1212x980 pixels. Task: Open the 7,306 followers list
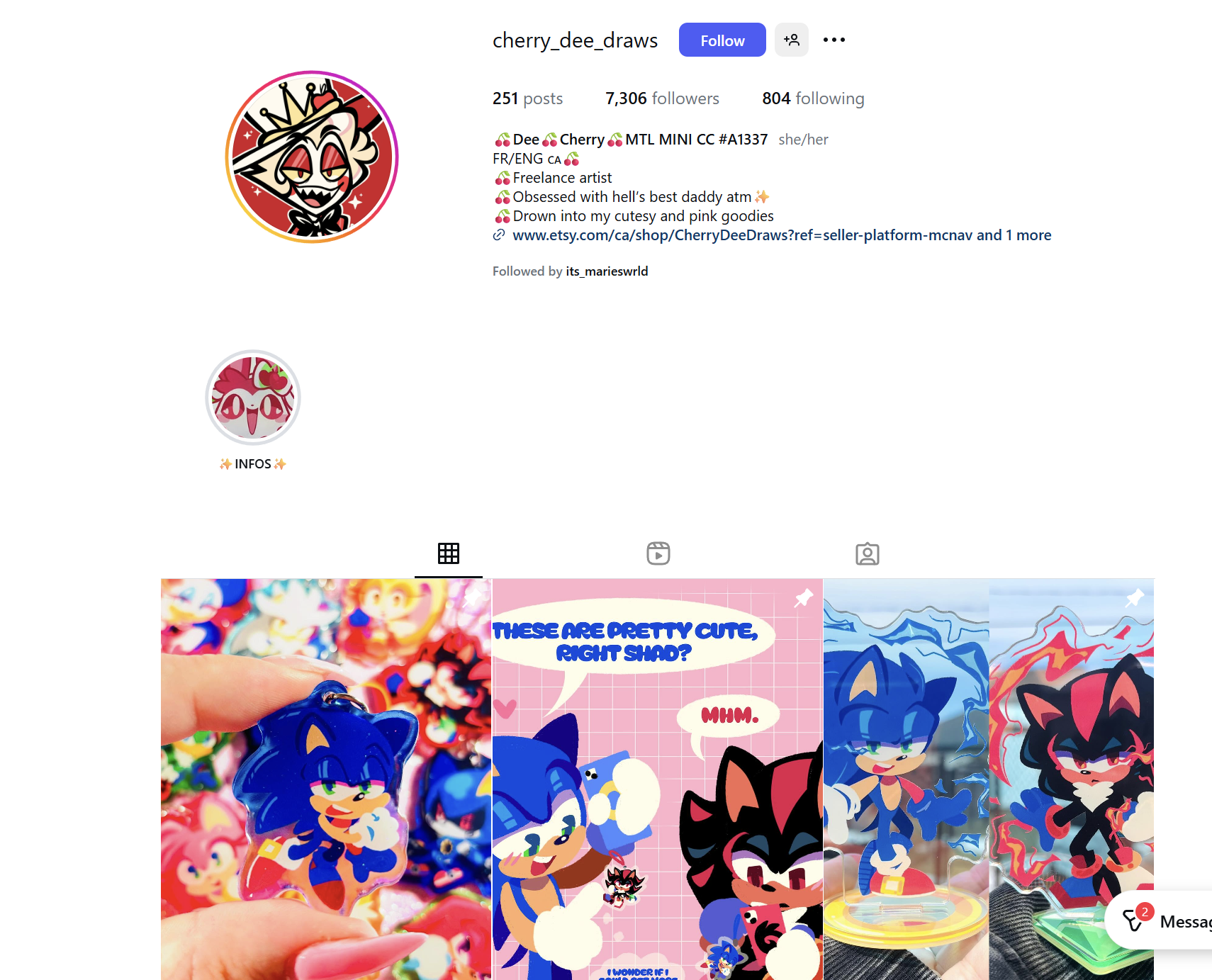[662, 98]
